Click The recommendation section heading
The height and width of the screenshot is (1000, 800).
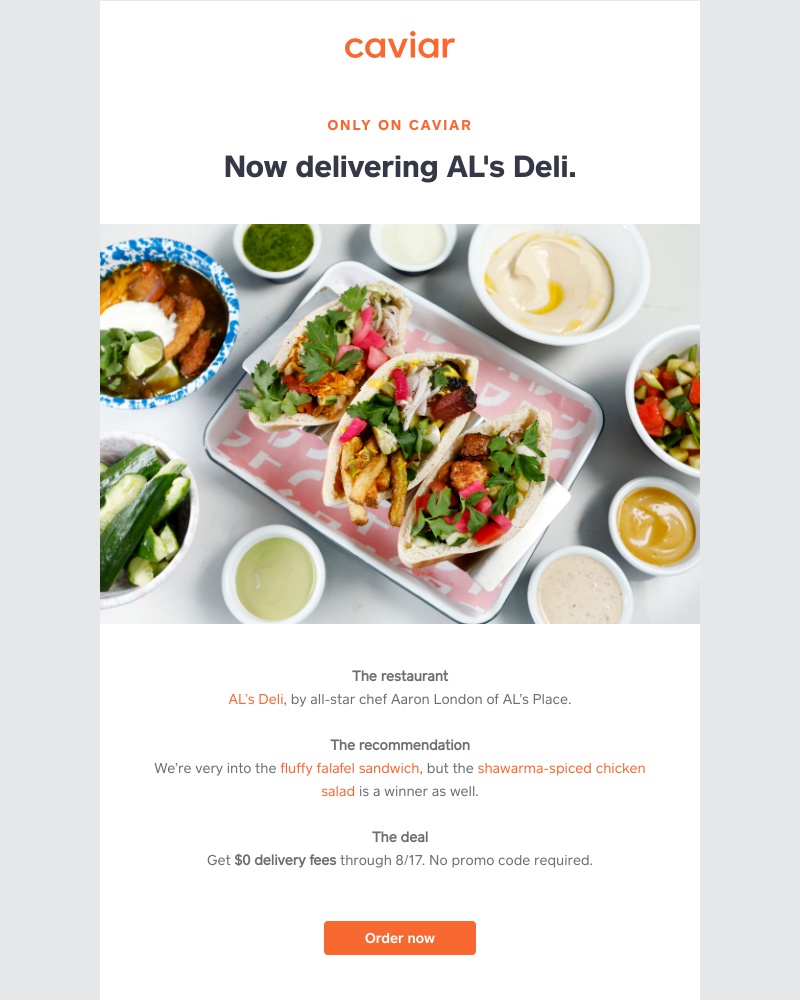399,745
